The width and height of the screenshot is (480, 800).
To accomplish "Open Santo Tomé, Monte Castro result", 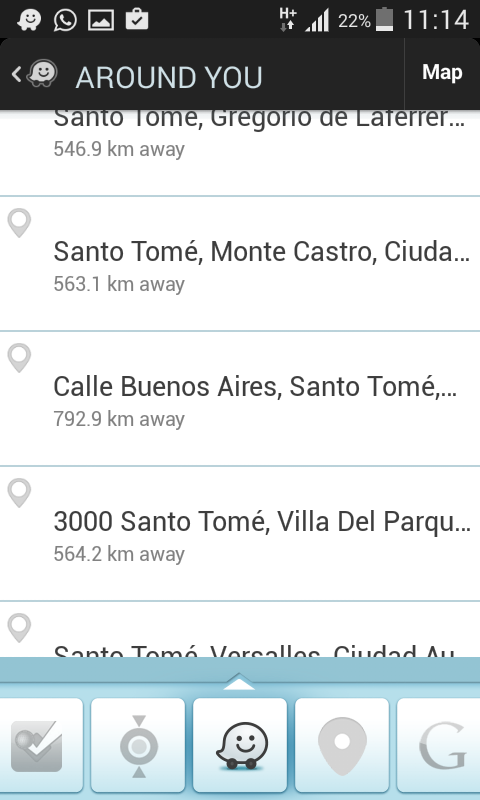I will (240, 263).
